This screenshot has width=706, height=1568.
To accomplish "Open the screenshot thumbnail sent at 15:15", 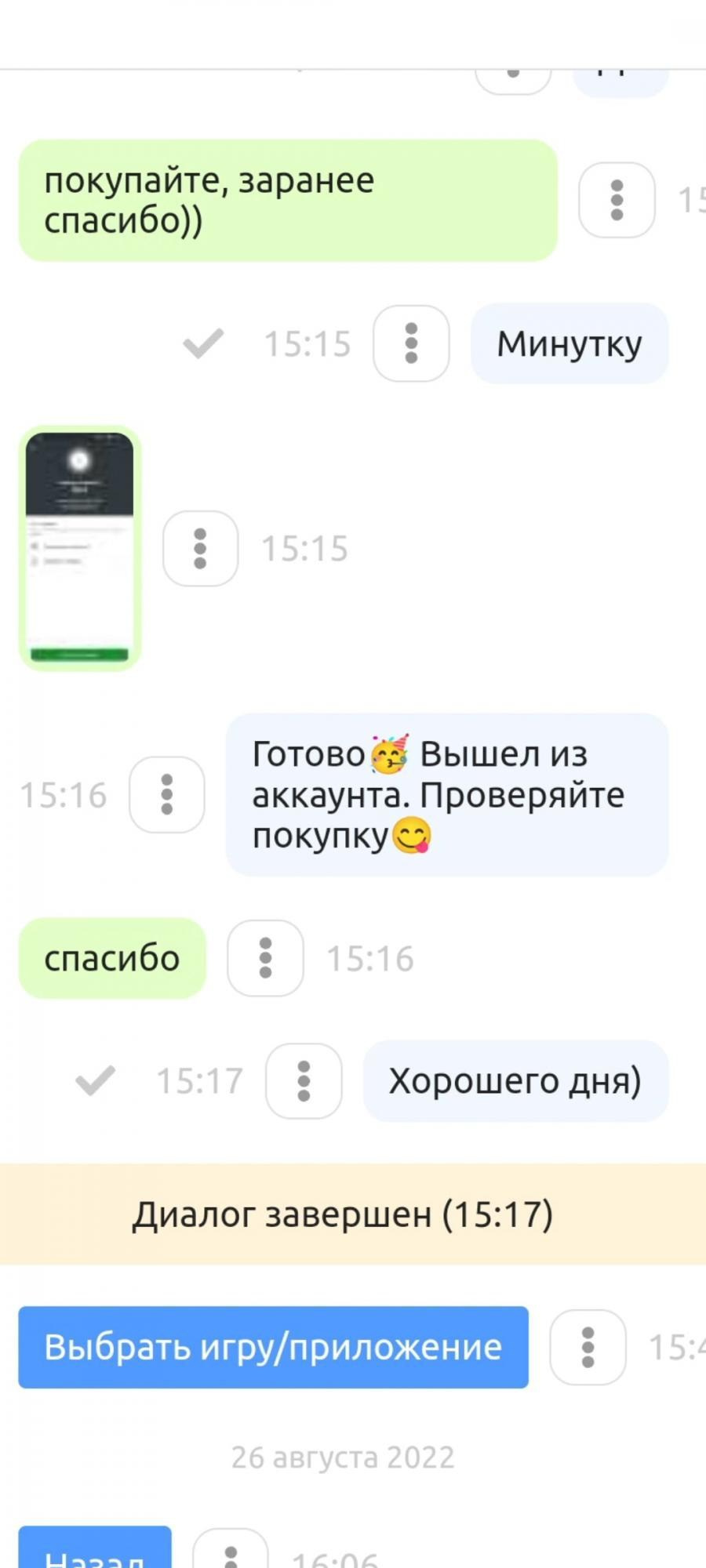I will tap(79, 548).
